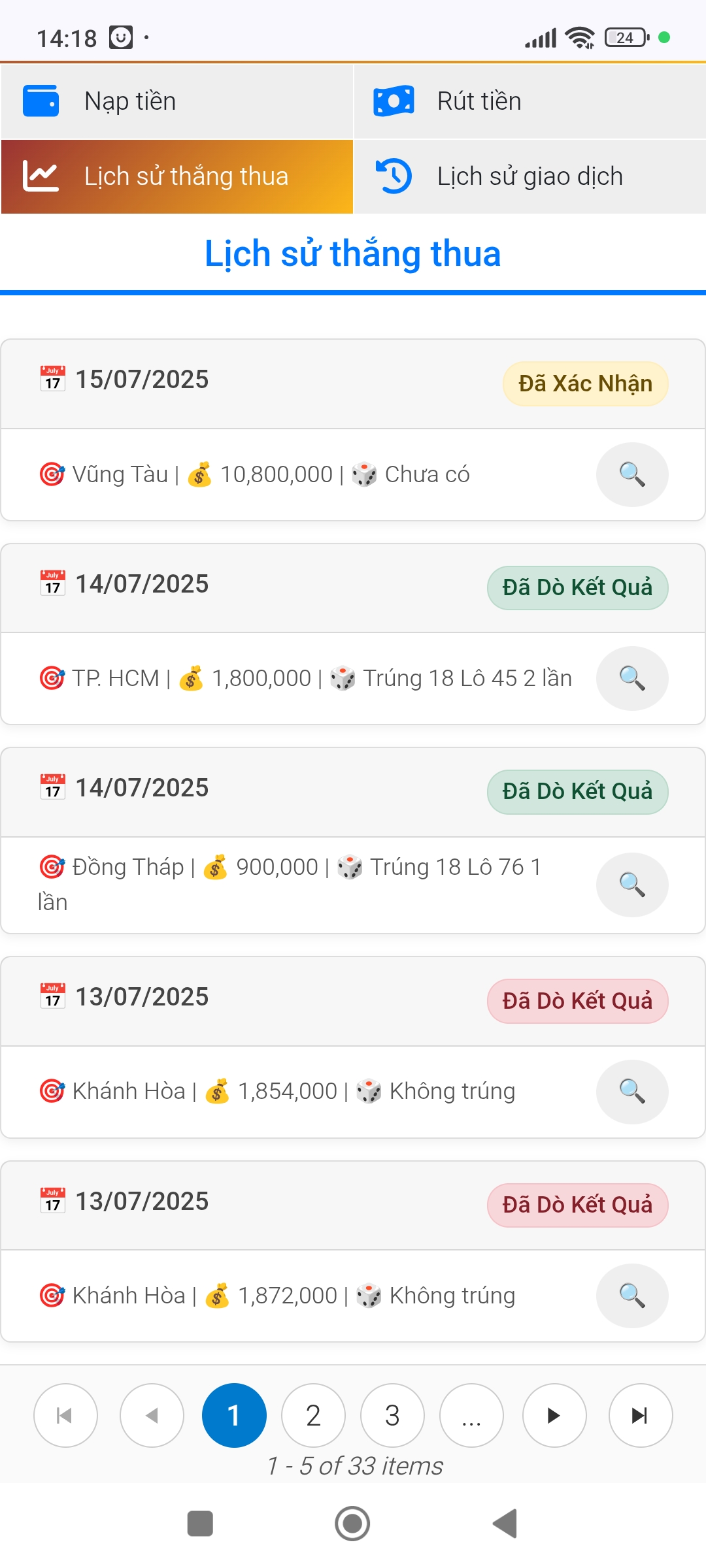The height and width of the screenshot is (1568, 706).
Task: Tap the ellipsis for more pages
Action: tap(471, 1415)
